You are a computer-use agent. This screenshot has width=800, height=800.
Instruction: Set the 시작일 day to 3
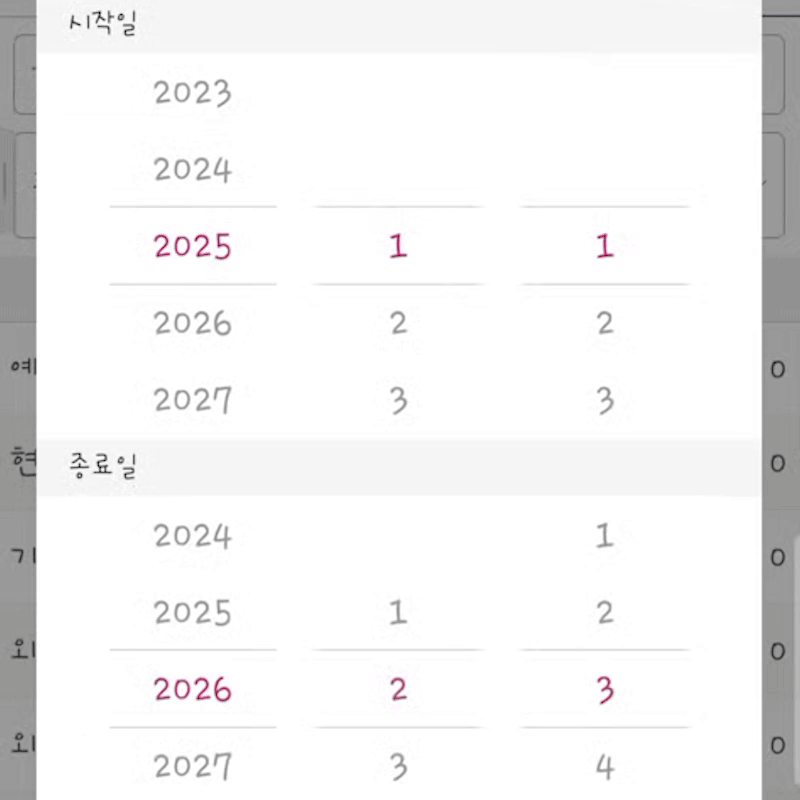pyautogui.click(x=605, y=400)
